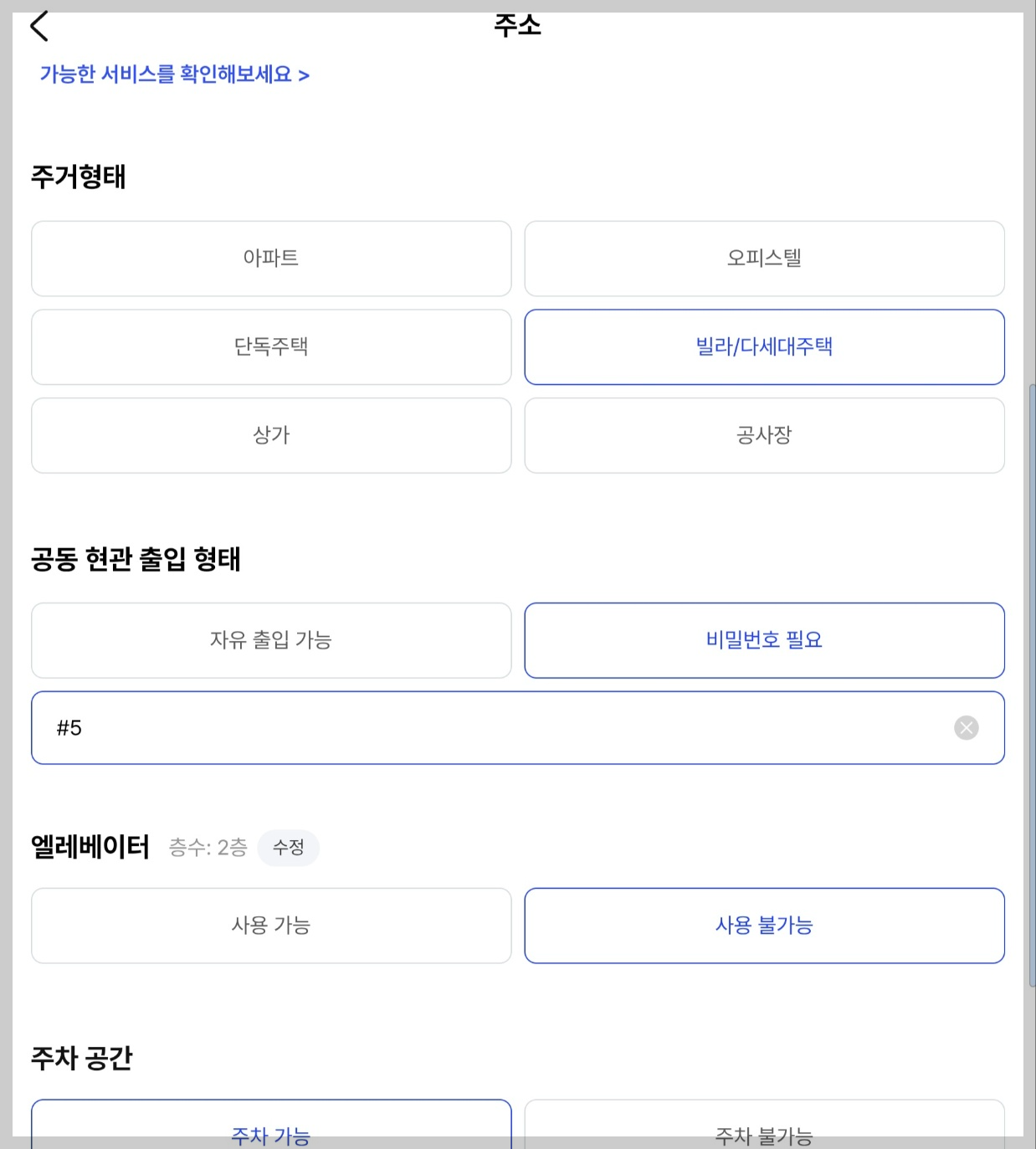The image size is (1036, 1149).
Task: Click the 주소 title at the top
Action: click(x=517, y=25)
